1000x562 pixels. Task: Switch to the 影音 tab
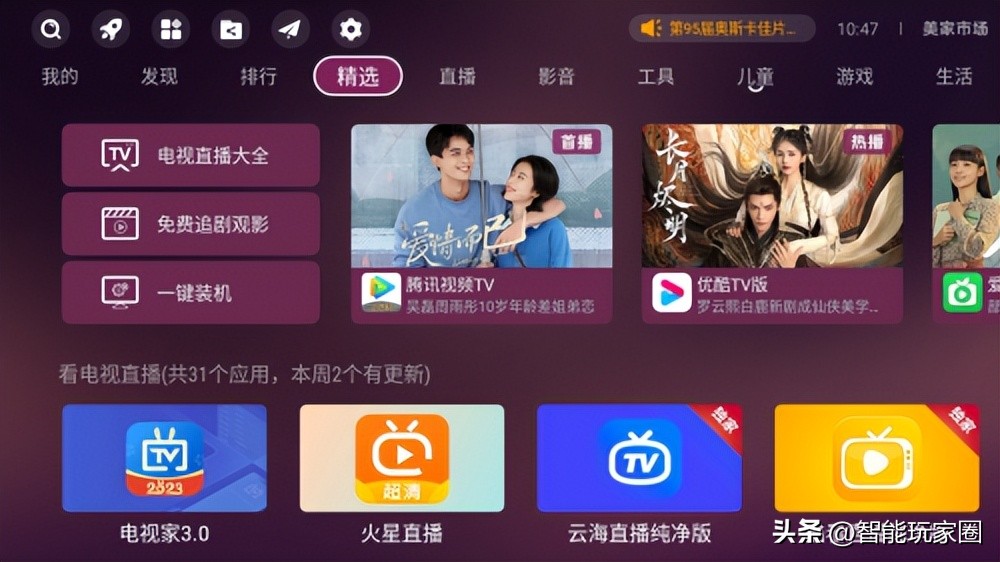point(556,76)
